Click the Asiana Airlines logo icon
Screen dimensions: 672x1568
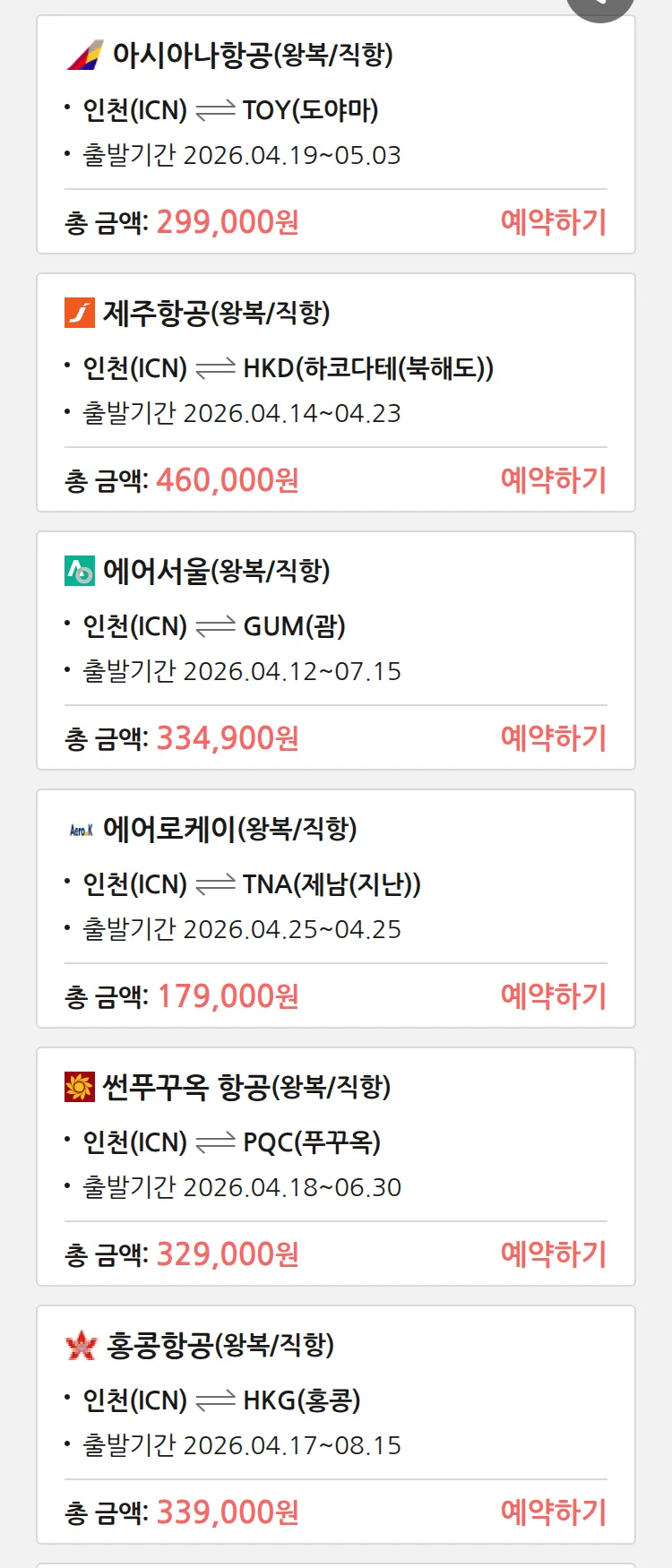(86, 56)
